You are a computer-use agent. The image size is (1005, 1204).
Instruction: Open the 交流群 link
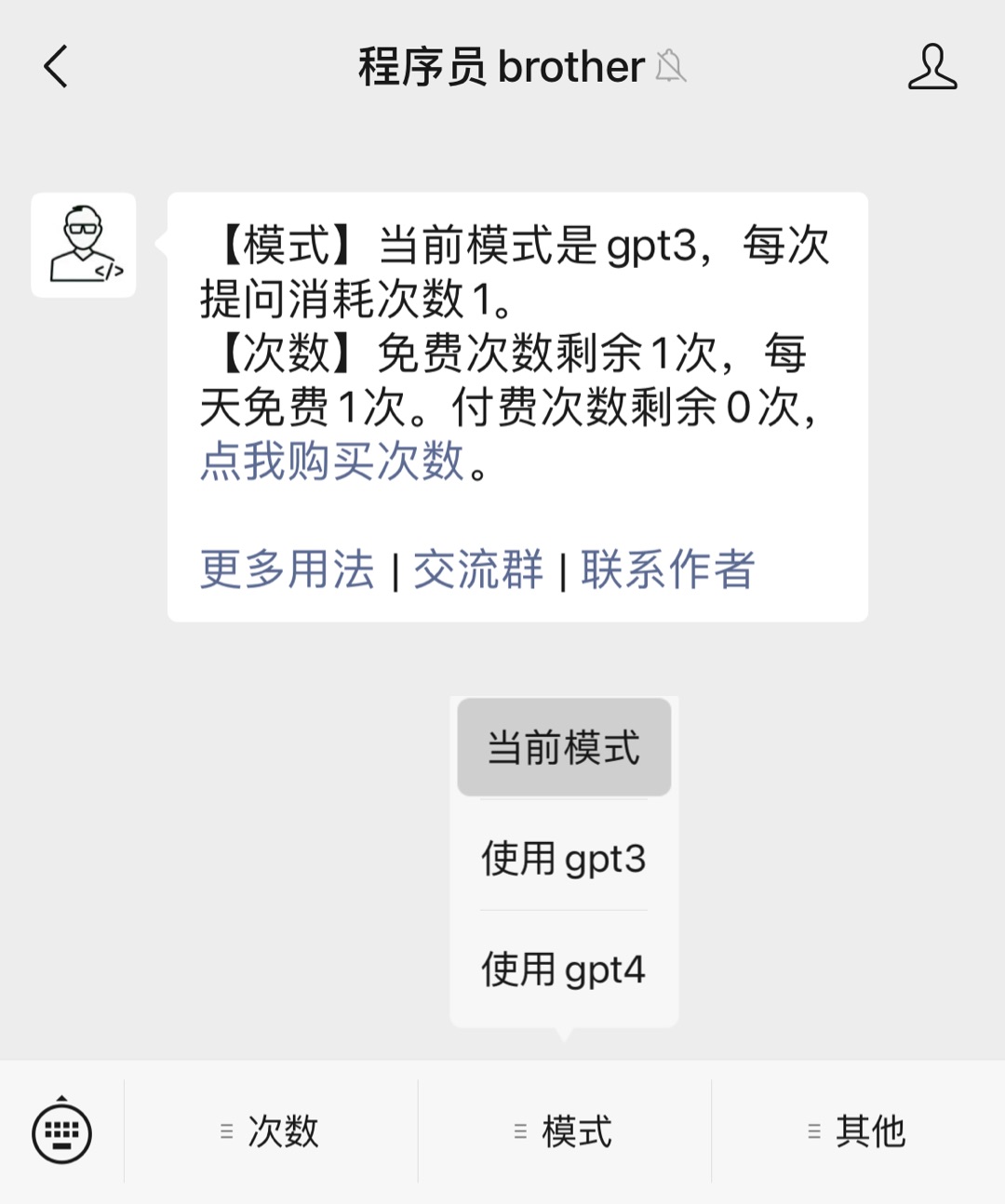point(478,569)
